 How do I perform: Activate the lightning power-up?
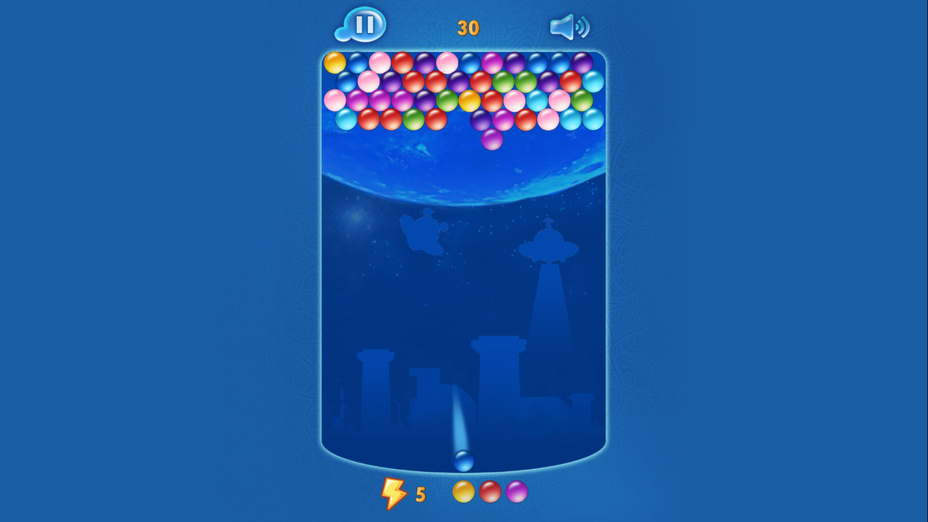394,493
